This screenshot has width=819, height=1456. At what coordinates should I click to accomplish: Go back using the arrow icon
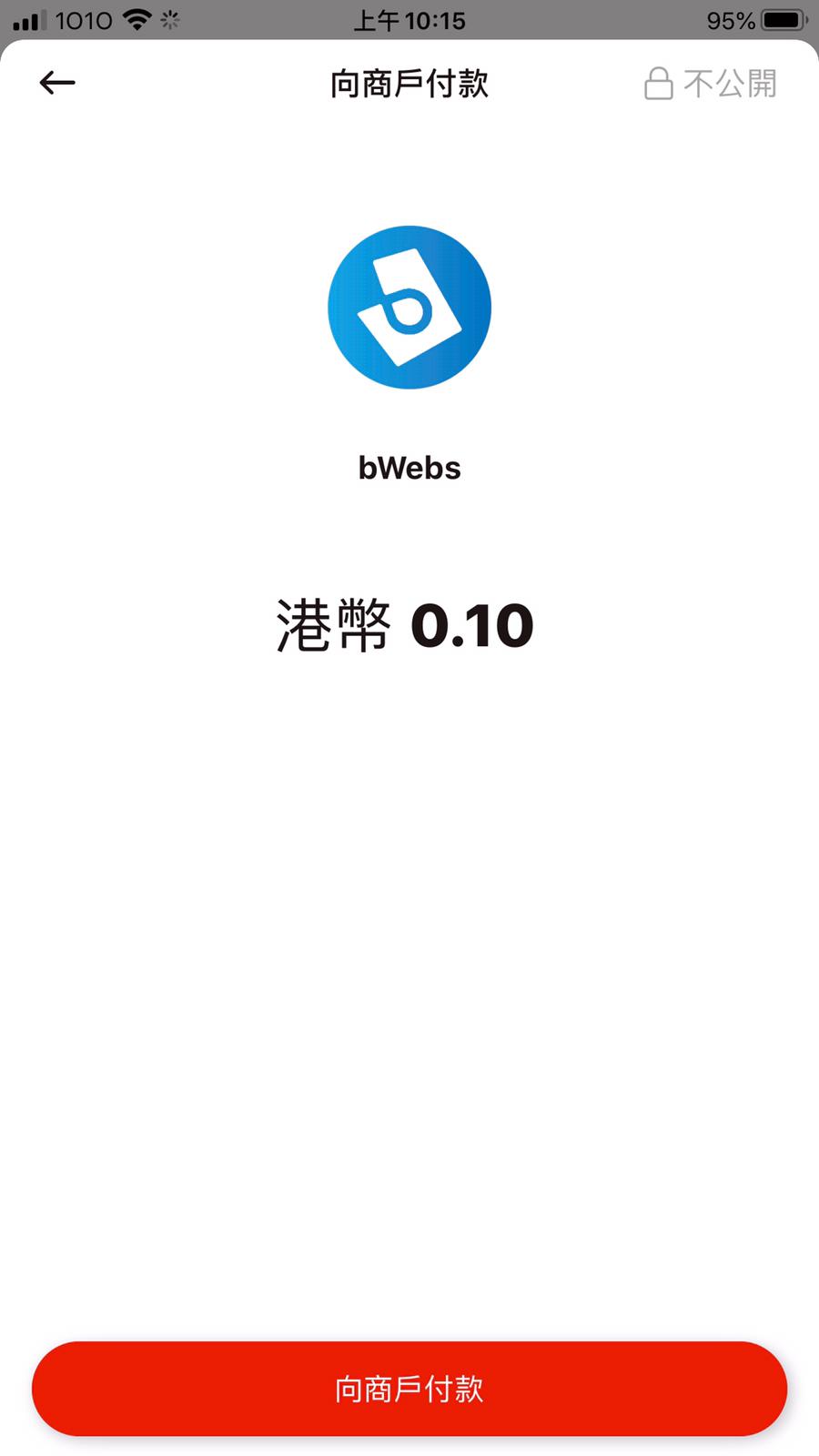(57, 84)
